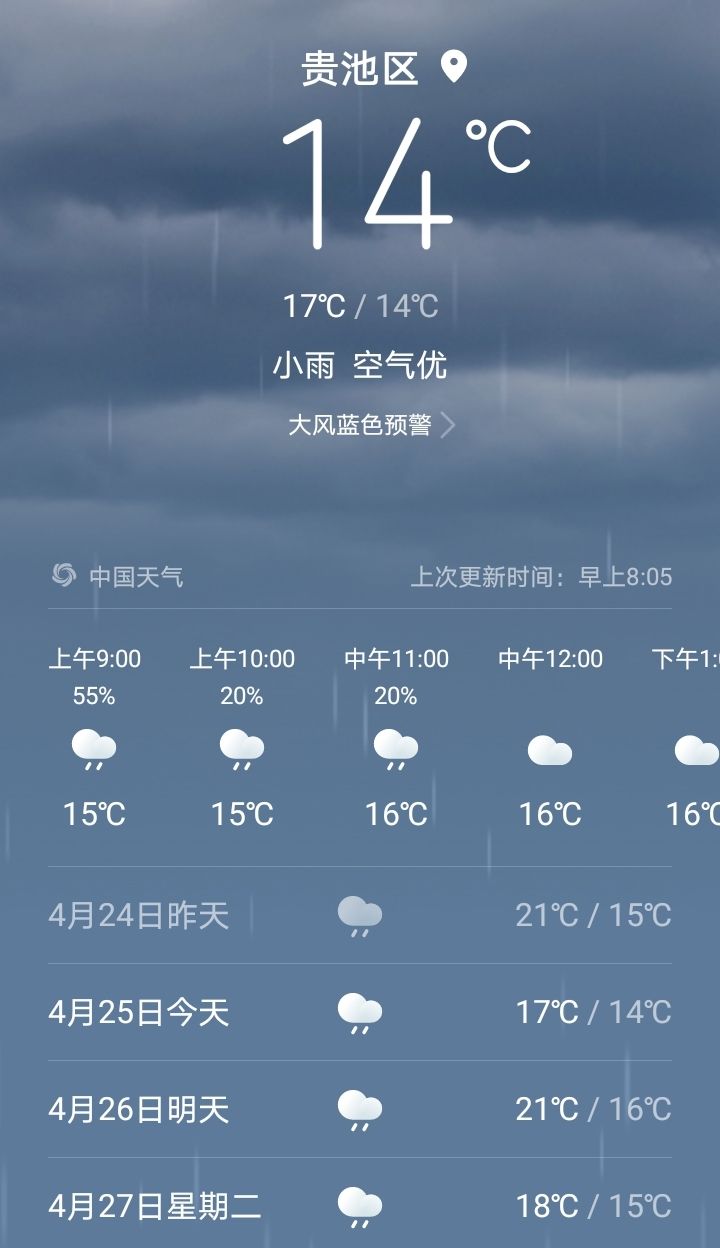Open the 4月27日星期二 forecast row

click(x=359, y=1205)
